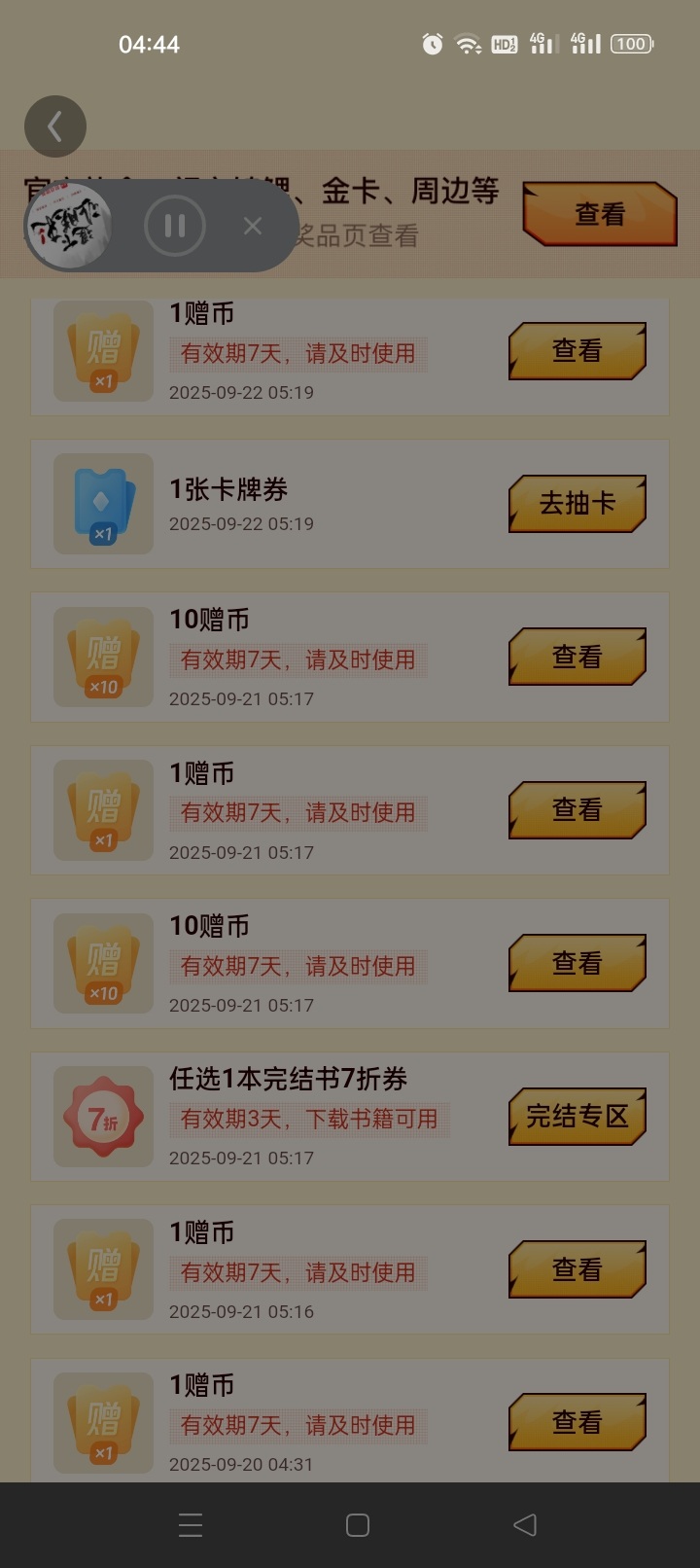Viewport: 700px width, 1568px height.
Task: Go to the system home screen
Action: (x=358, y=1525)
